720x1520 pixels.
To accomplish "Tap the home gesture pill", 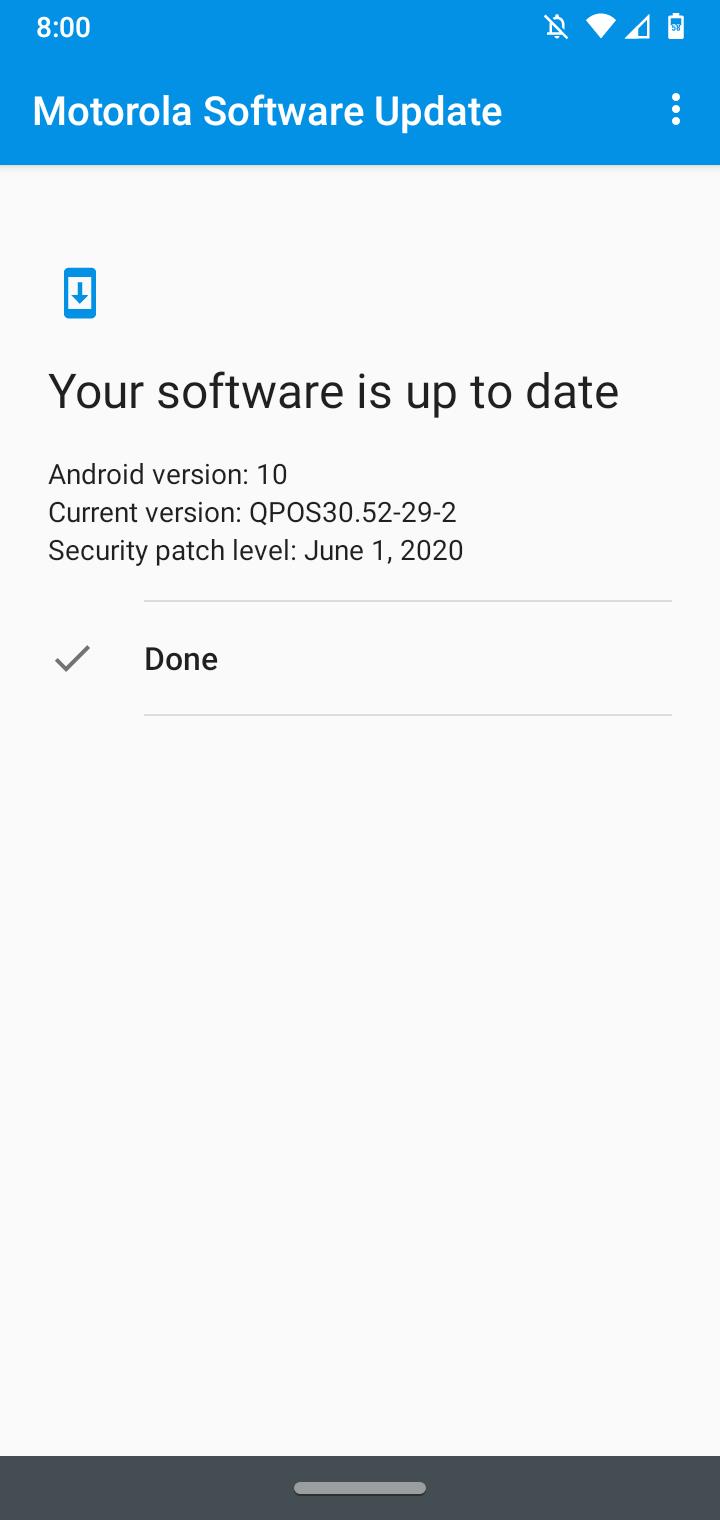I will [x=360, y=1488].
